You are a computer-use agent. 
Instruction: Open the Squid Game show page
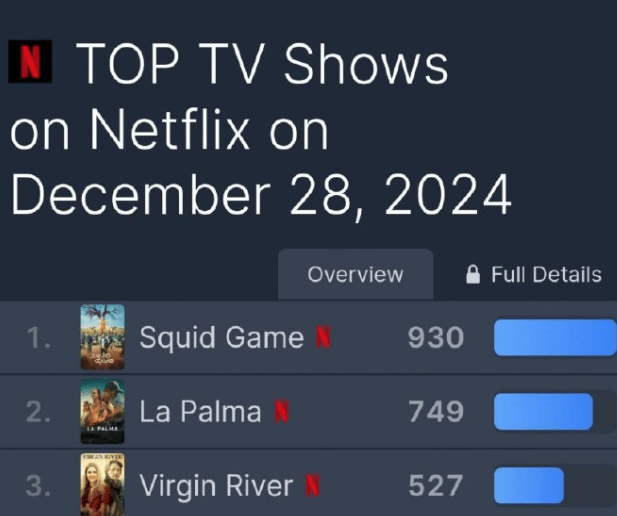click(x=221, y=338)
